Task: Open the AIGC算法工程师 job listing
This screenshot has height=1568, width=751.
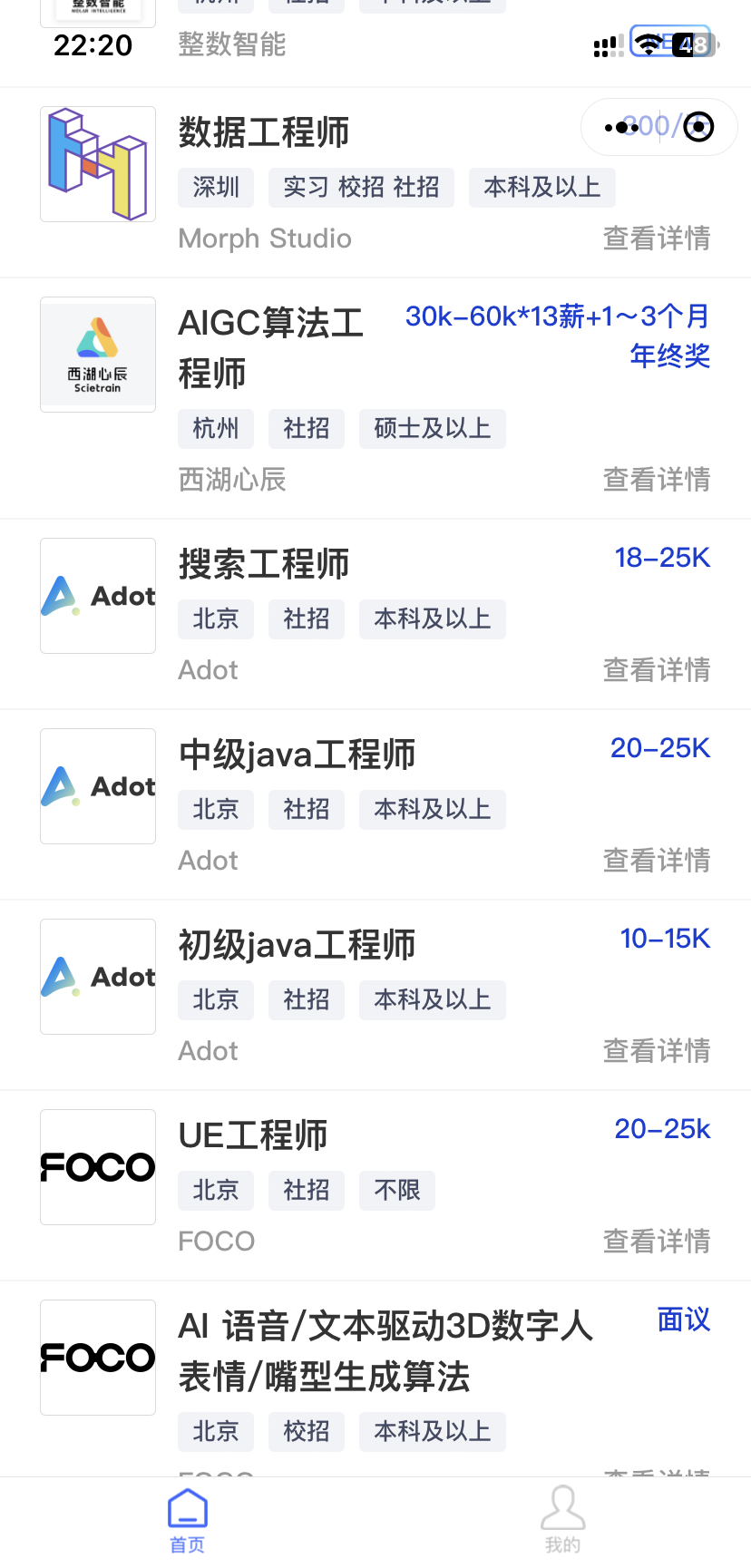Action: pyautogui.click(x=271, y=348)
